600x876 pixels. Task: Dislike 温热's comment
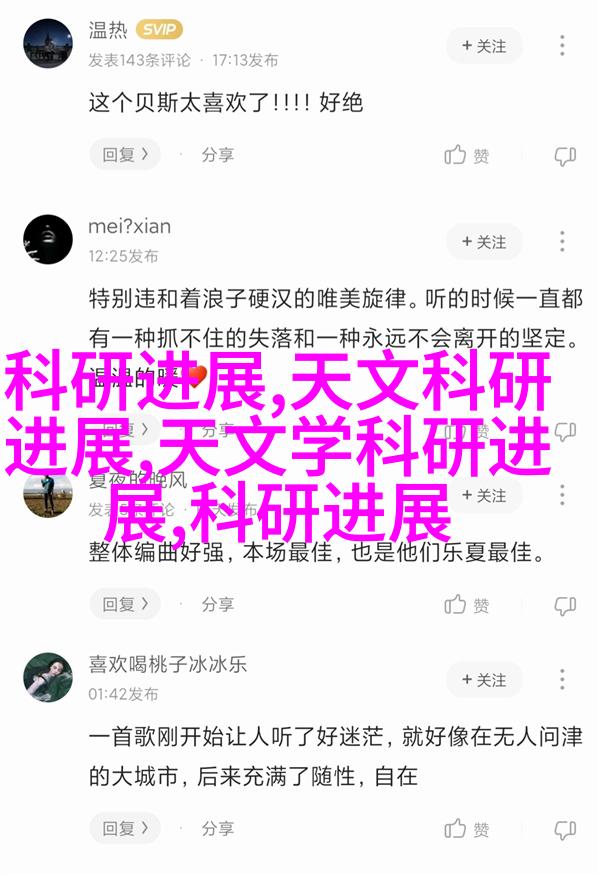[x=565, y=155]
